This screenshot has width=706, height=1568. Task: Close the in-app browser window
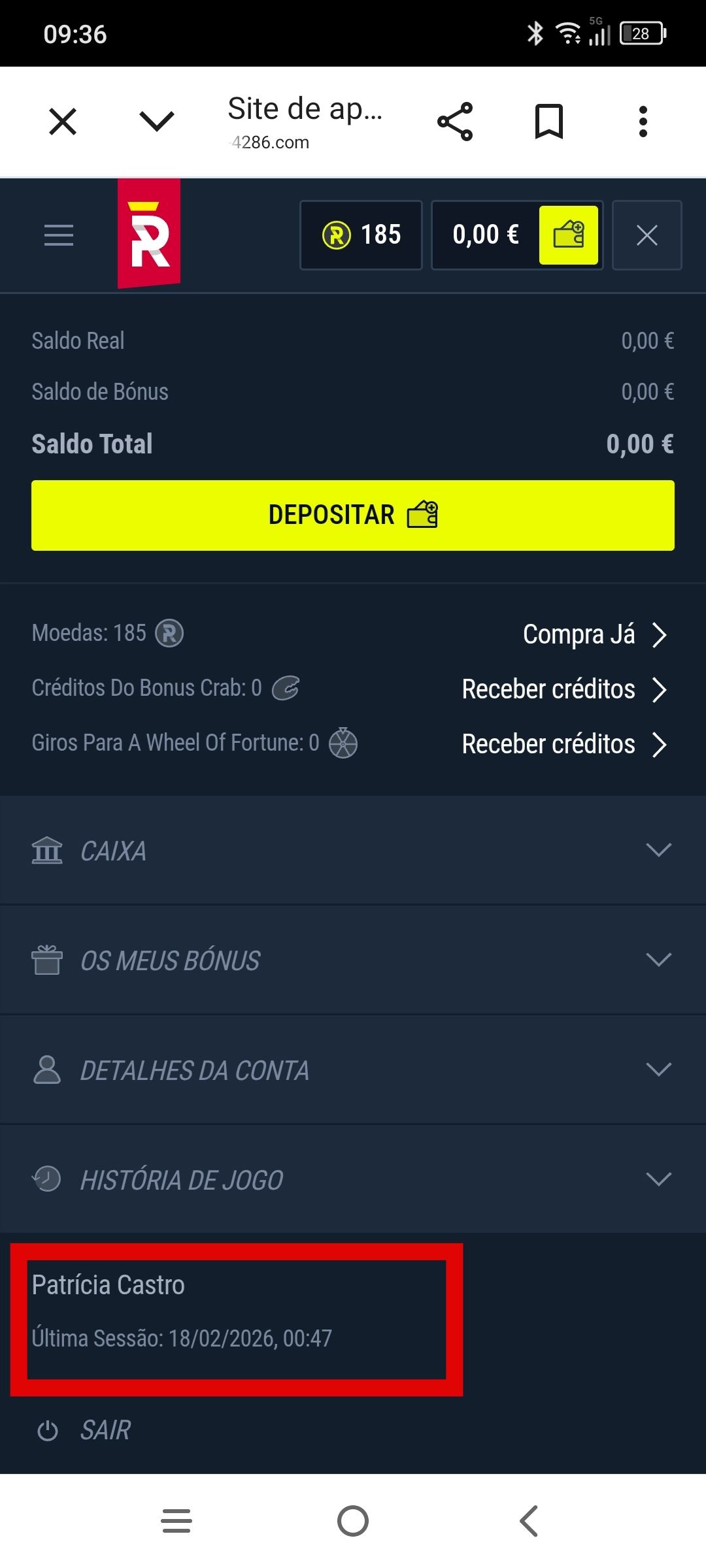click(63, 122)
